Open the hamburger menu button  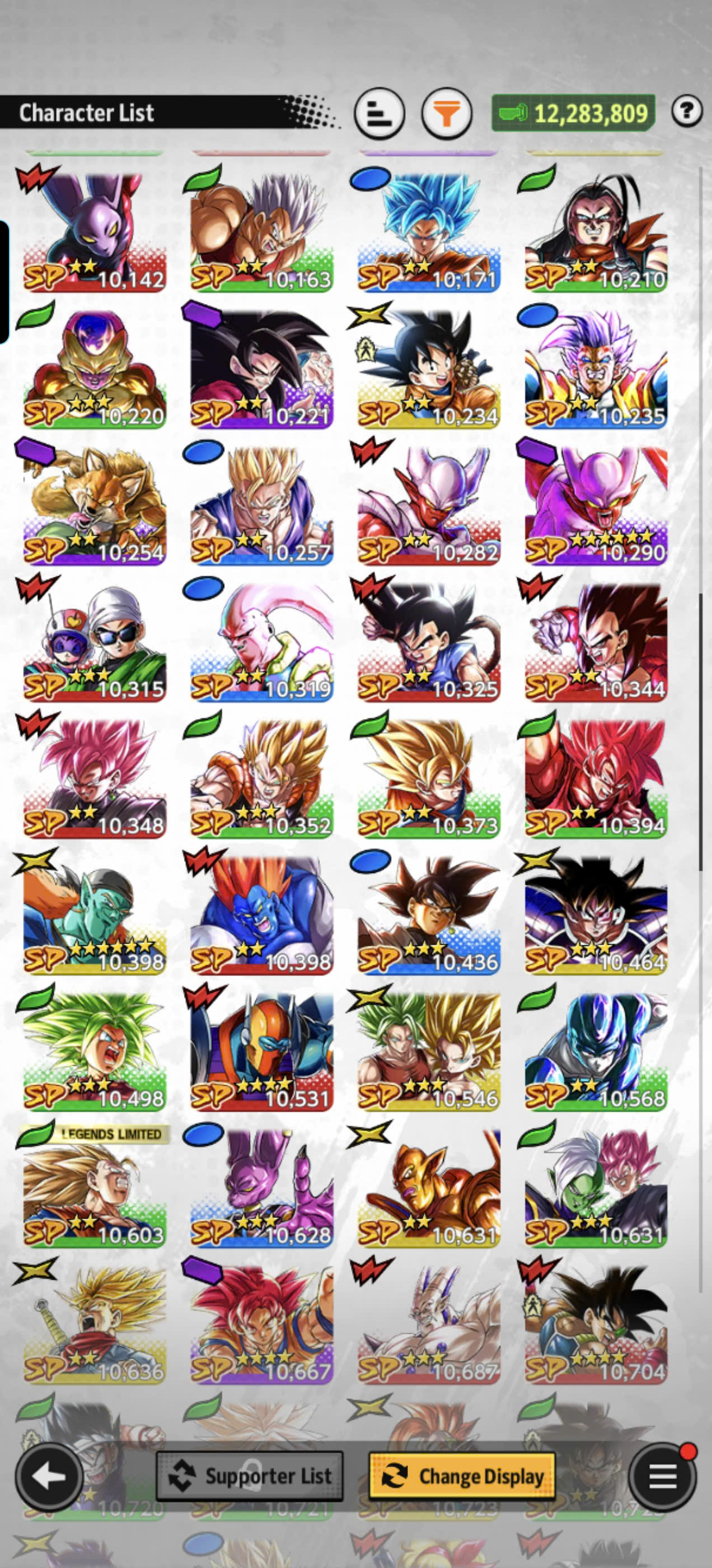662,1476
